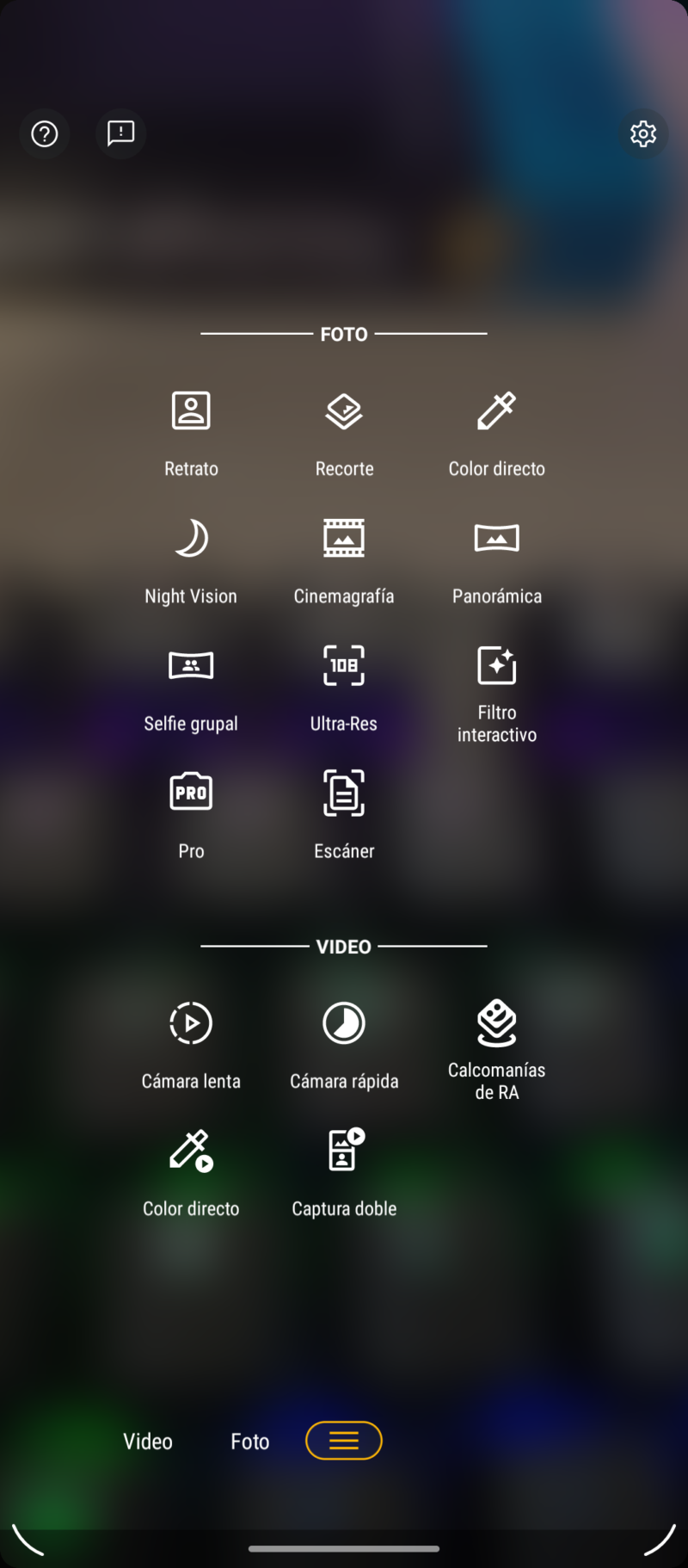
Task: Open Filtro interactivo
Action: (x=497, y=694)
